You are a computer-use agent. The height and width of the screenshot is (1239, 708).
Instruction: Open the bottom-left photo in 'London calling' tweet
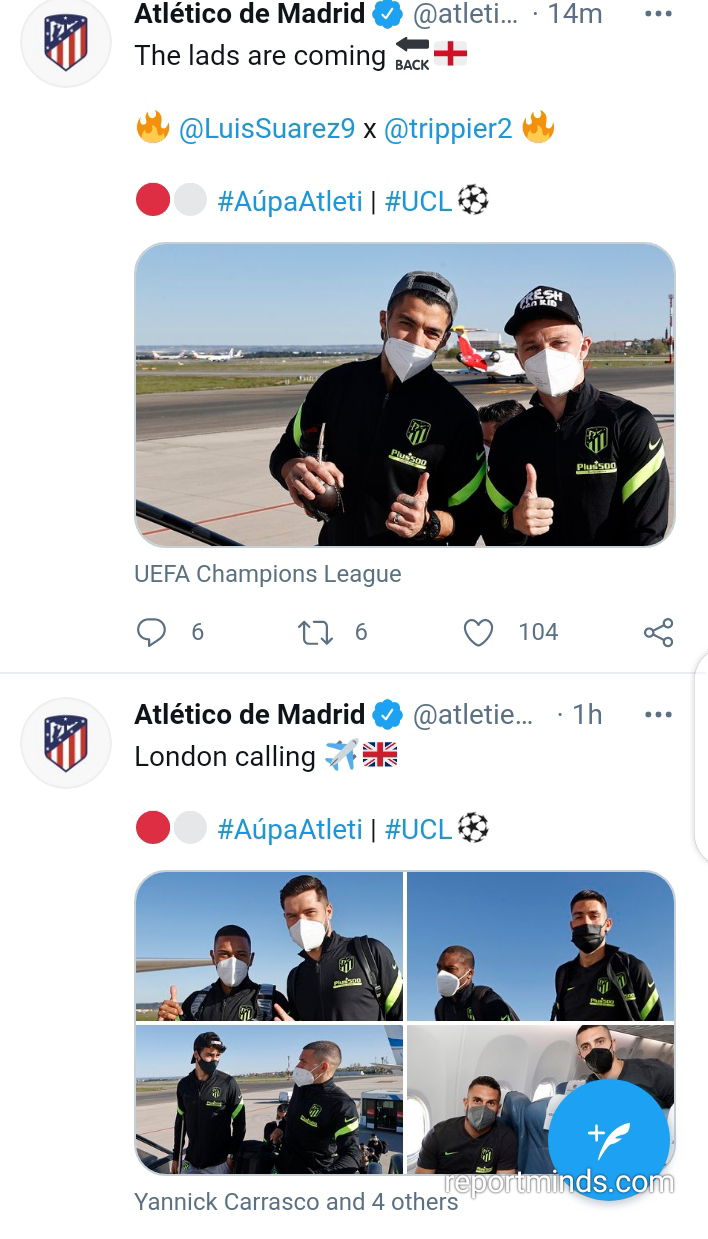(x=269, y=1099)
